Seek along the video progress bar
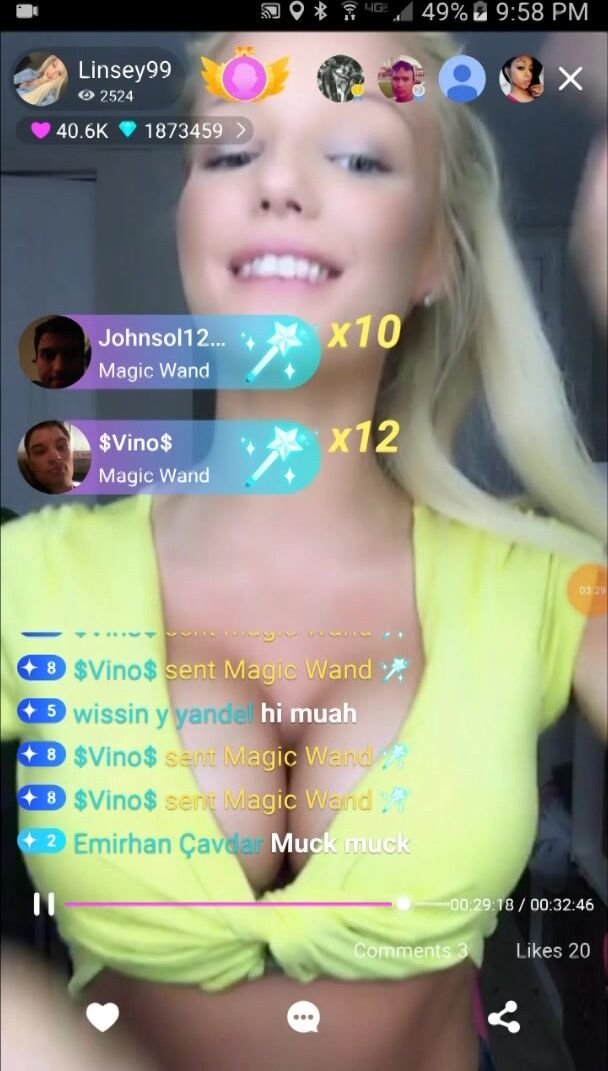 [230, 904]
